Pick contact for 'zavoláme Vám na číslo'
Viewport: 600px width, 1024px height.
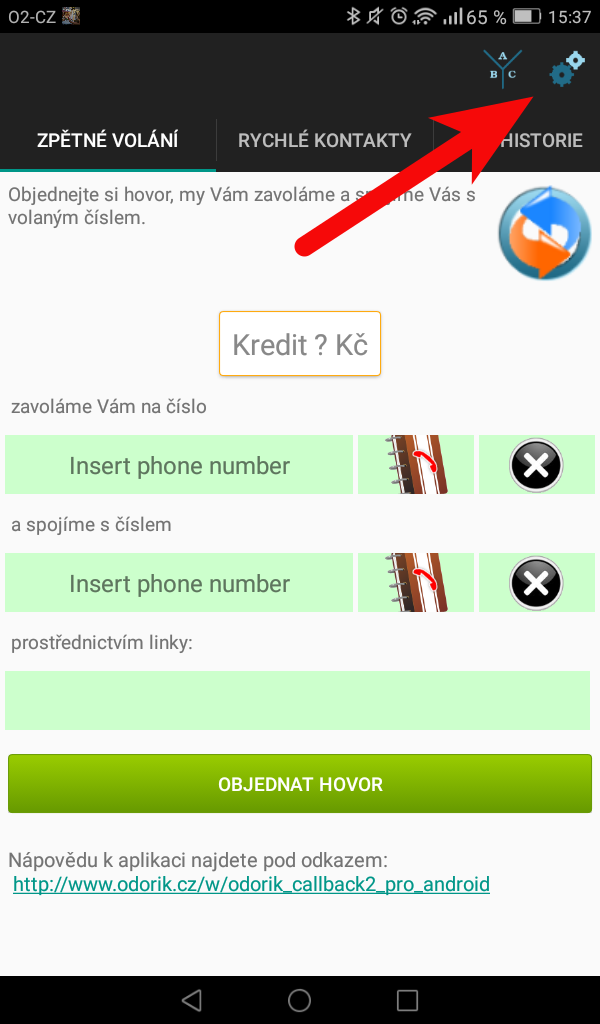click(416, 465)
